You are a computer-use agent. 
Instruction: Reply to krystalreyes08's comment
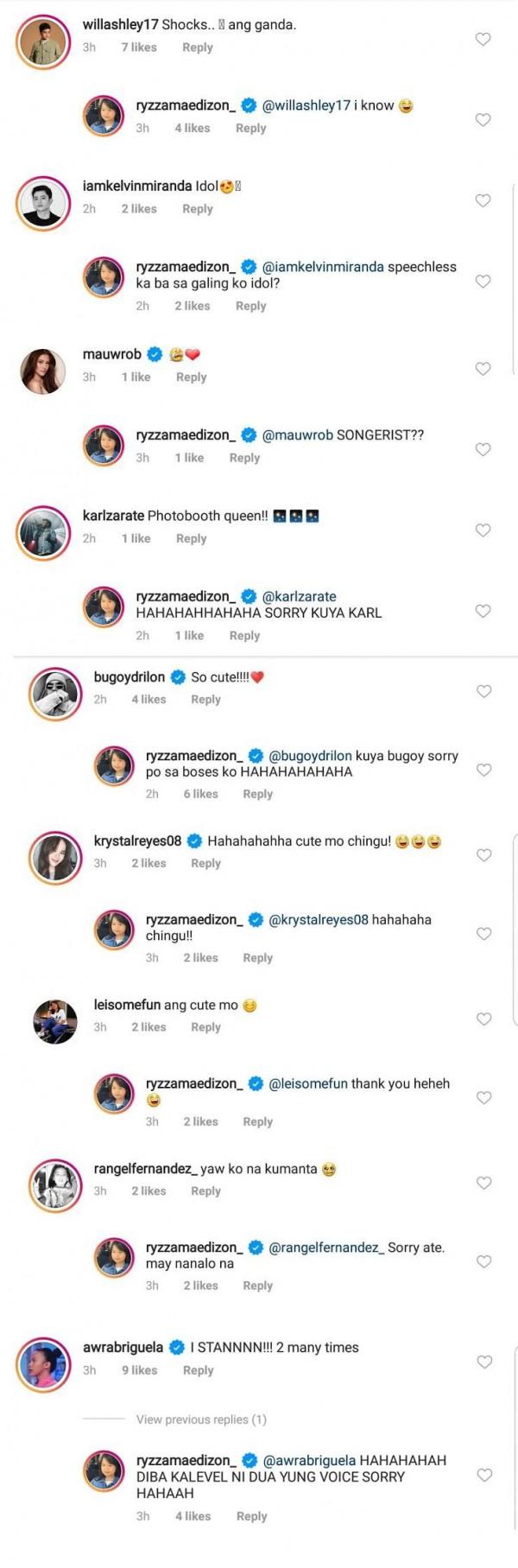[205, 863]
